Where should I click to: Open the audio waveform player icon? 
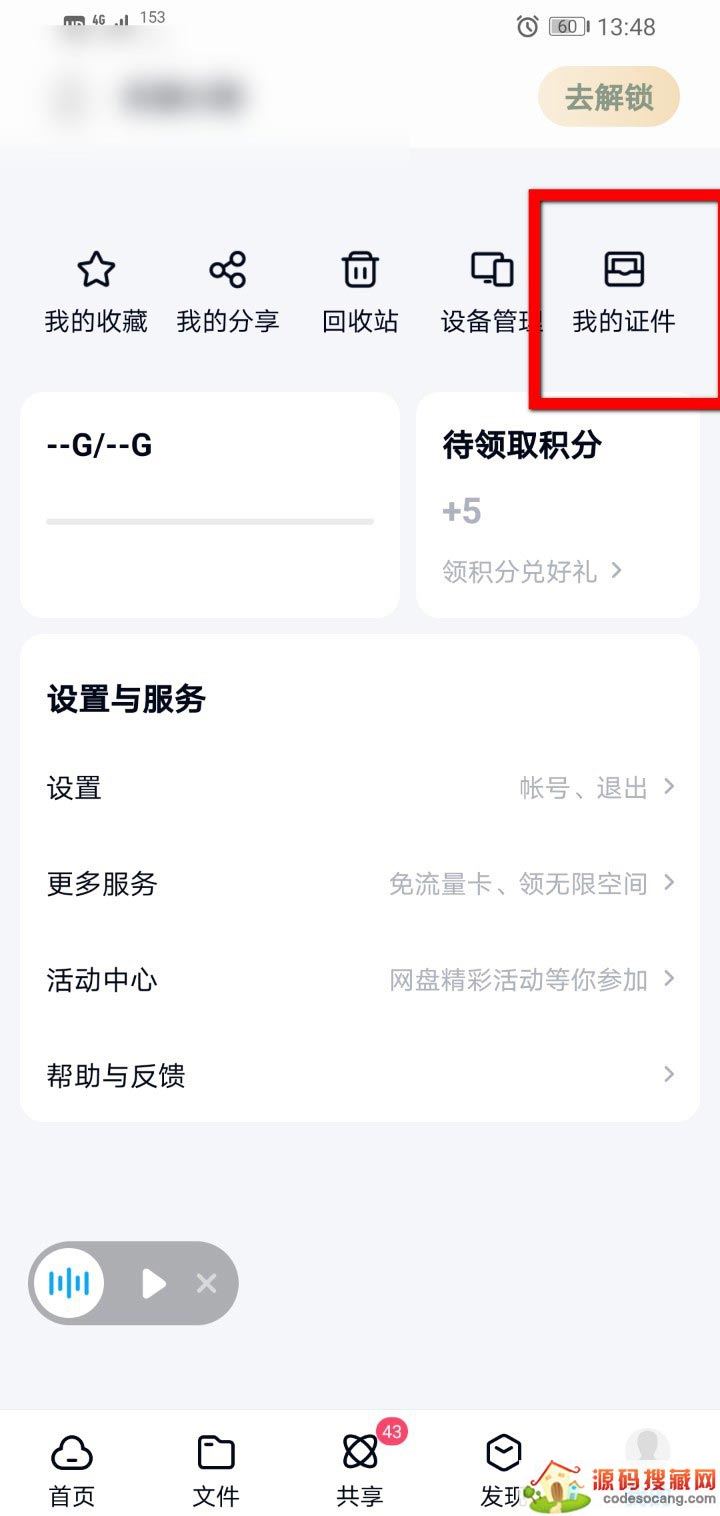tap(69, 1283)
